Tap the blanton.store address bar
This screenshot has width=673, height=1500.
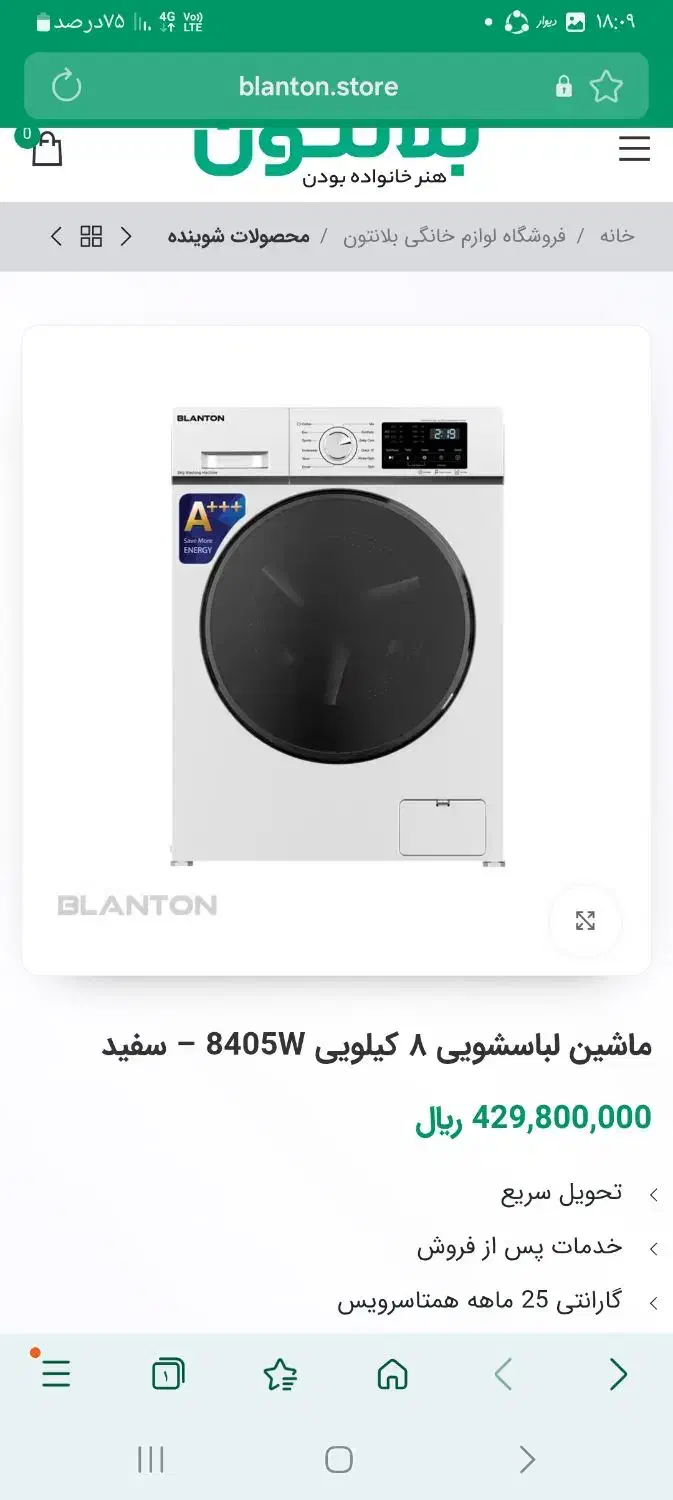tap(318, 87)
